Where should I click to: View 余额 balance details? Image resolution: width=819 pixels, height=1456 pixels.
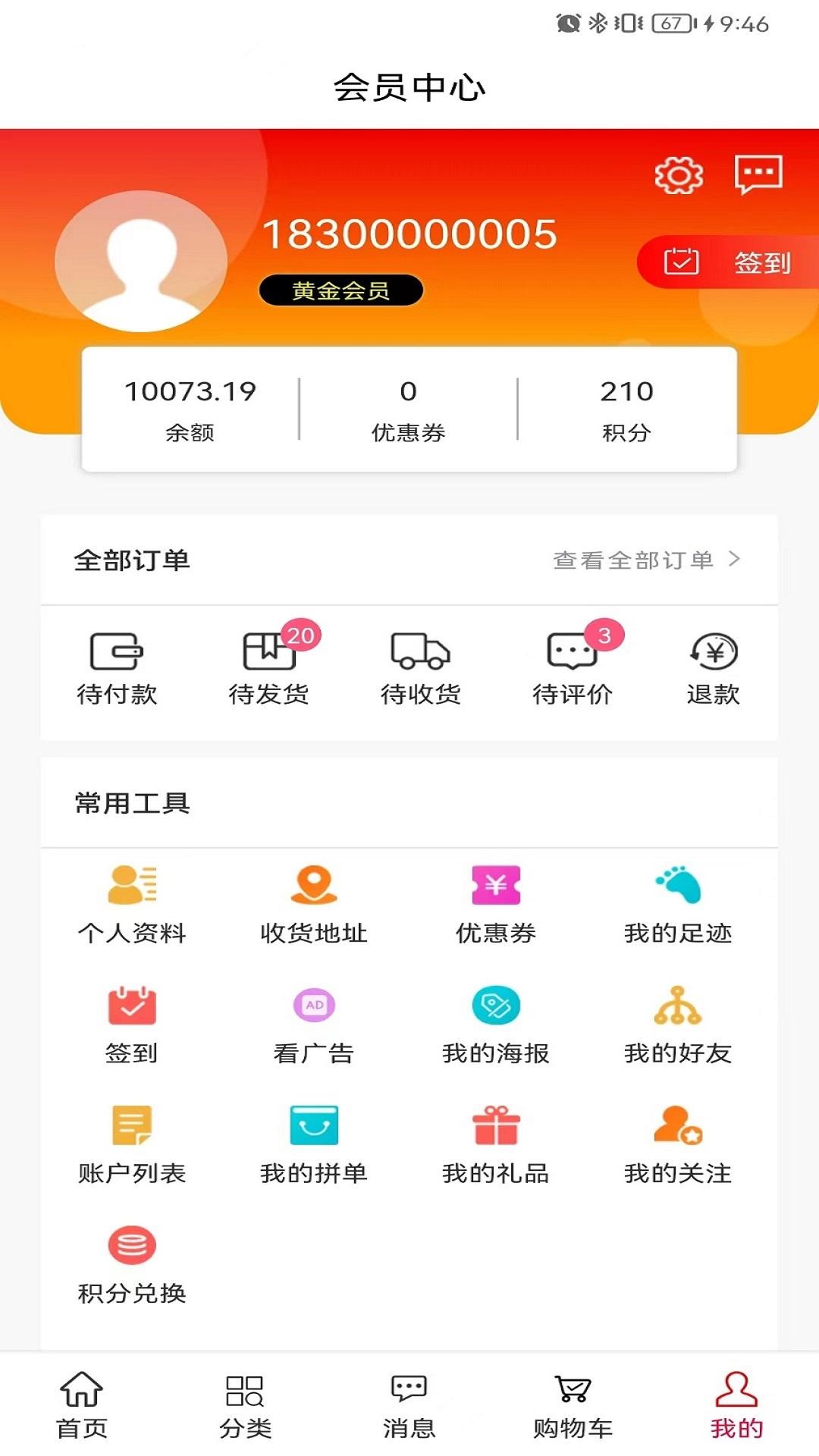point(190,409)
